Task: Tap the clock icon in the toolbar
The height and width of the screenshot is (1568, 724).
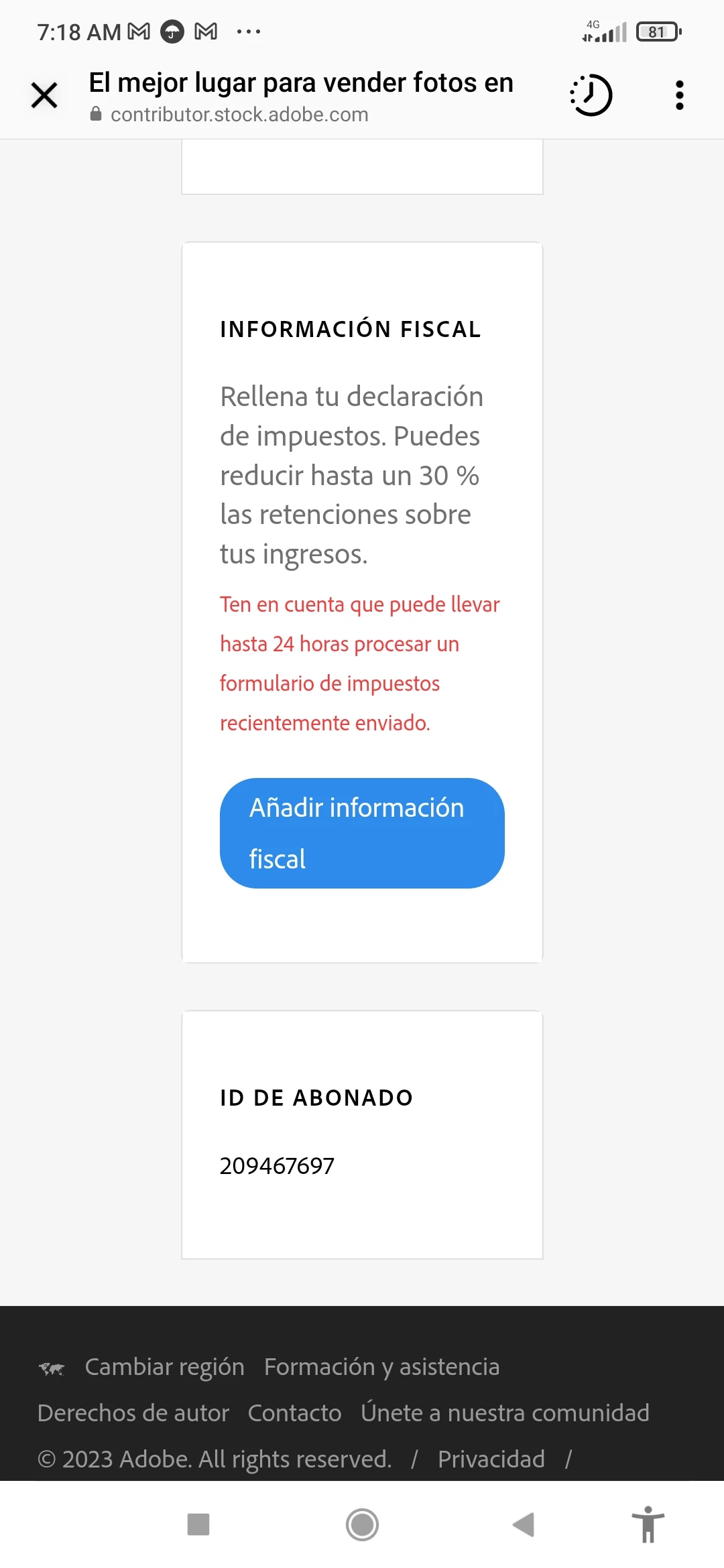Action: 591,95
